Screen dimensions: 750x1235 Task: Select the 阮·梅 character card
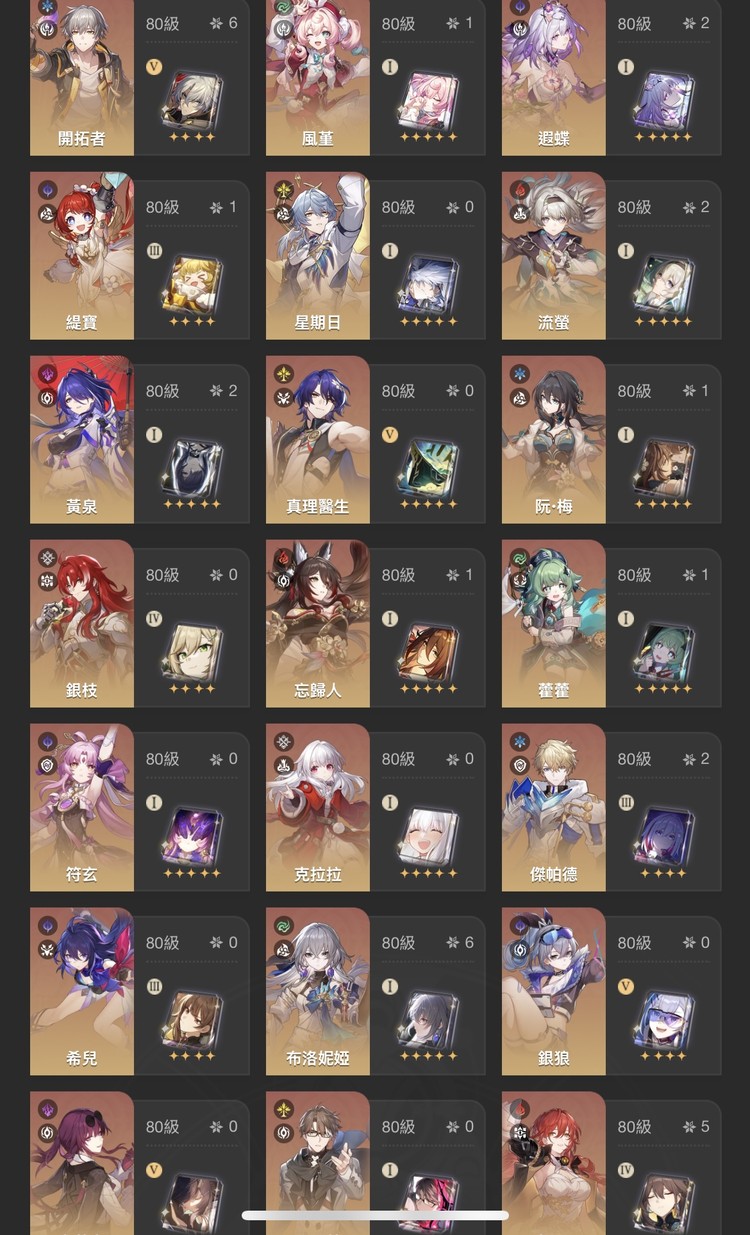[x=554, y=439]
